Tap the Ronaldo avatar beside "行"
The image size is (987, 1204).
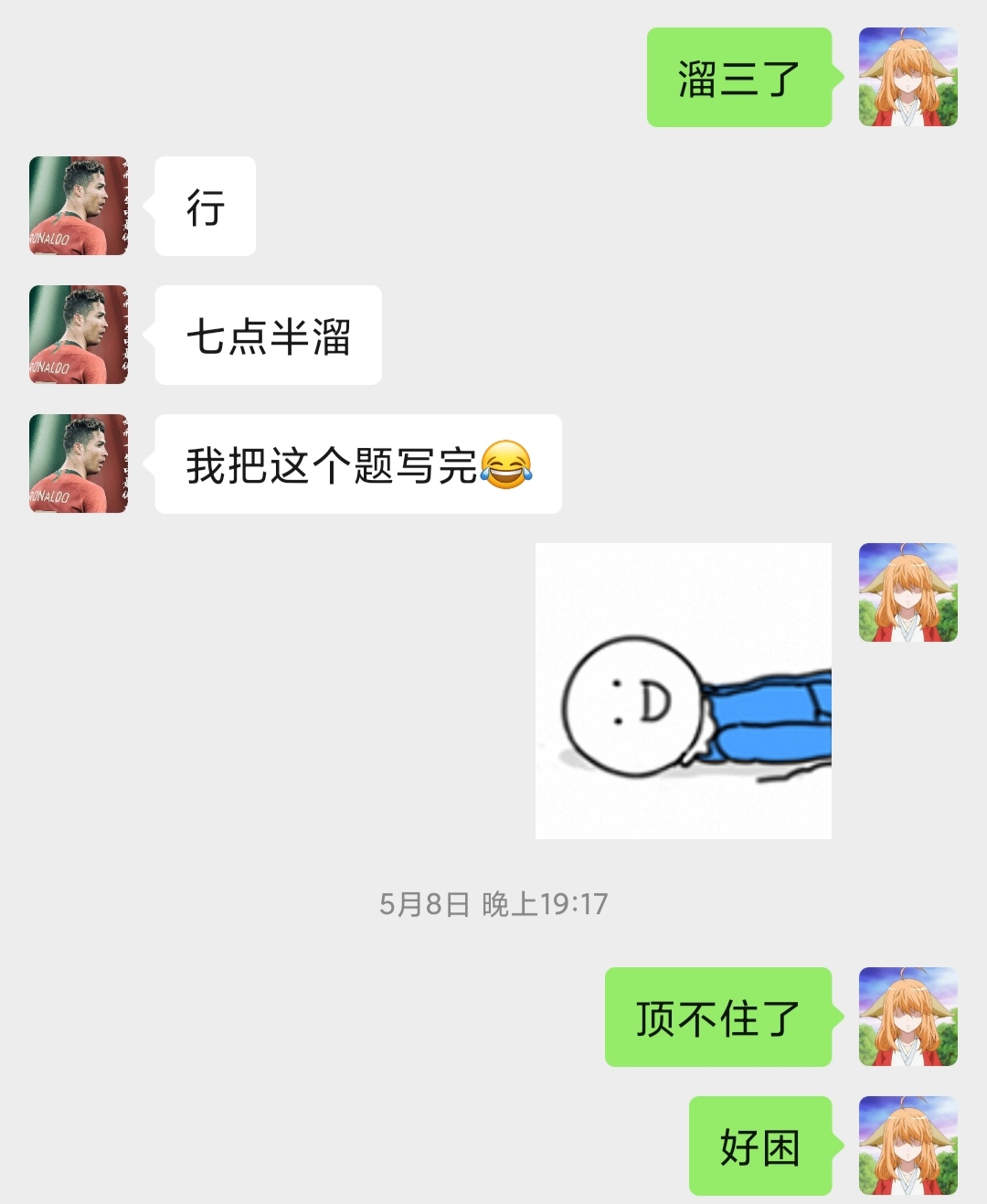[x=79, y=206]
